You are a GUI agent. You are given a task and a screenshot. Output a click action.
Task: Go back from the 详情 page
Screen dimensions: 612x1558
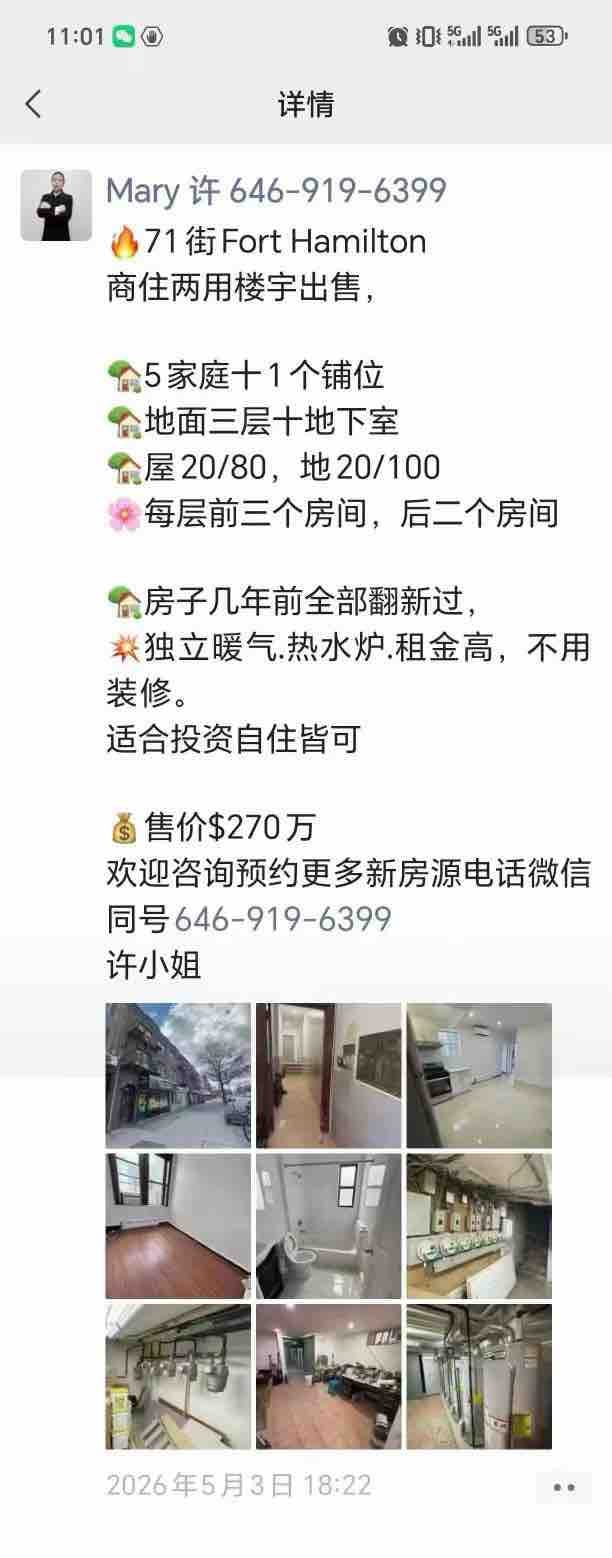34,104
